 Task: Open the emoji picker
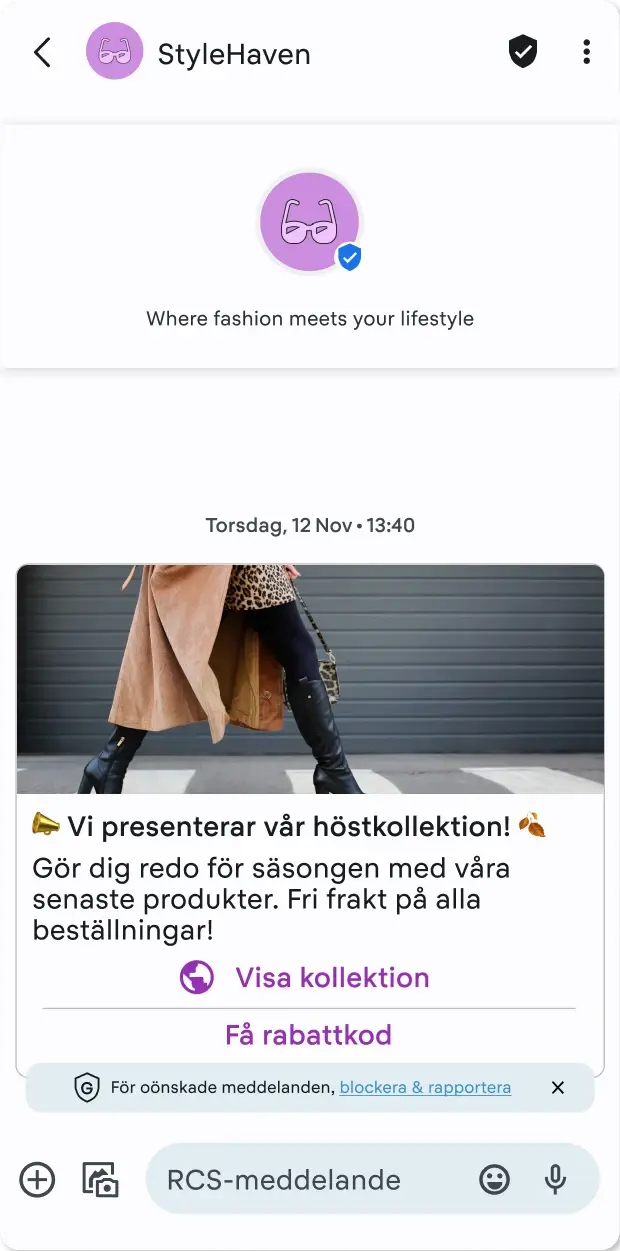[x=494, y=1180]
